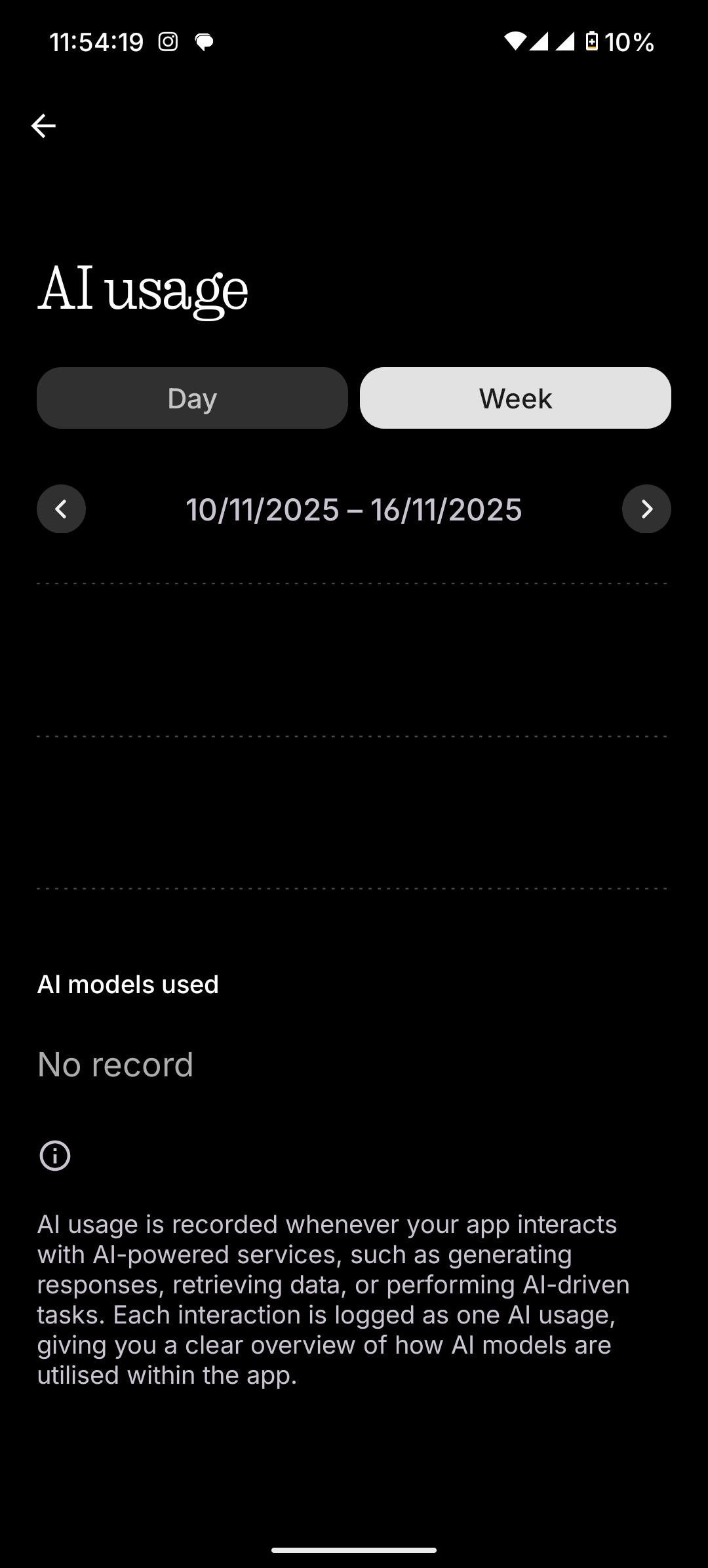Go to the next week
Viewport: 708px width, 1568px height.
pos(646,509)
